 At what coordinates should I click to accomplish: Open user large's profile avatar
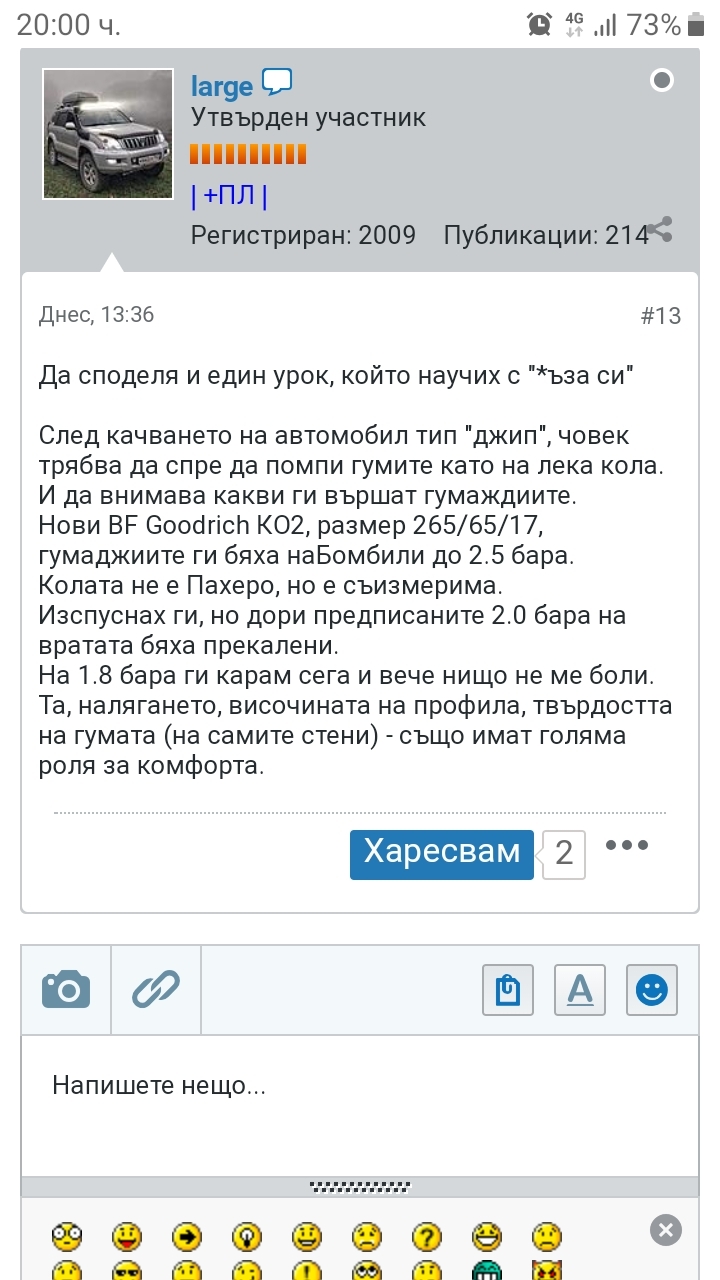(109, 135)
